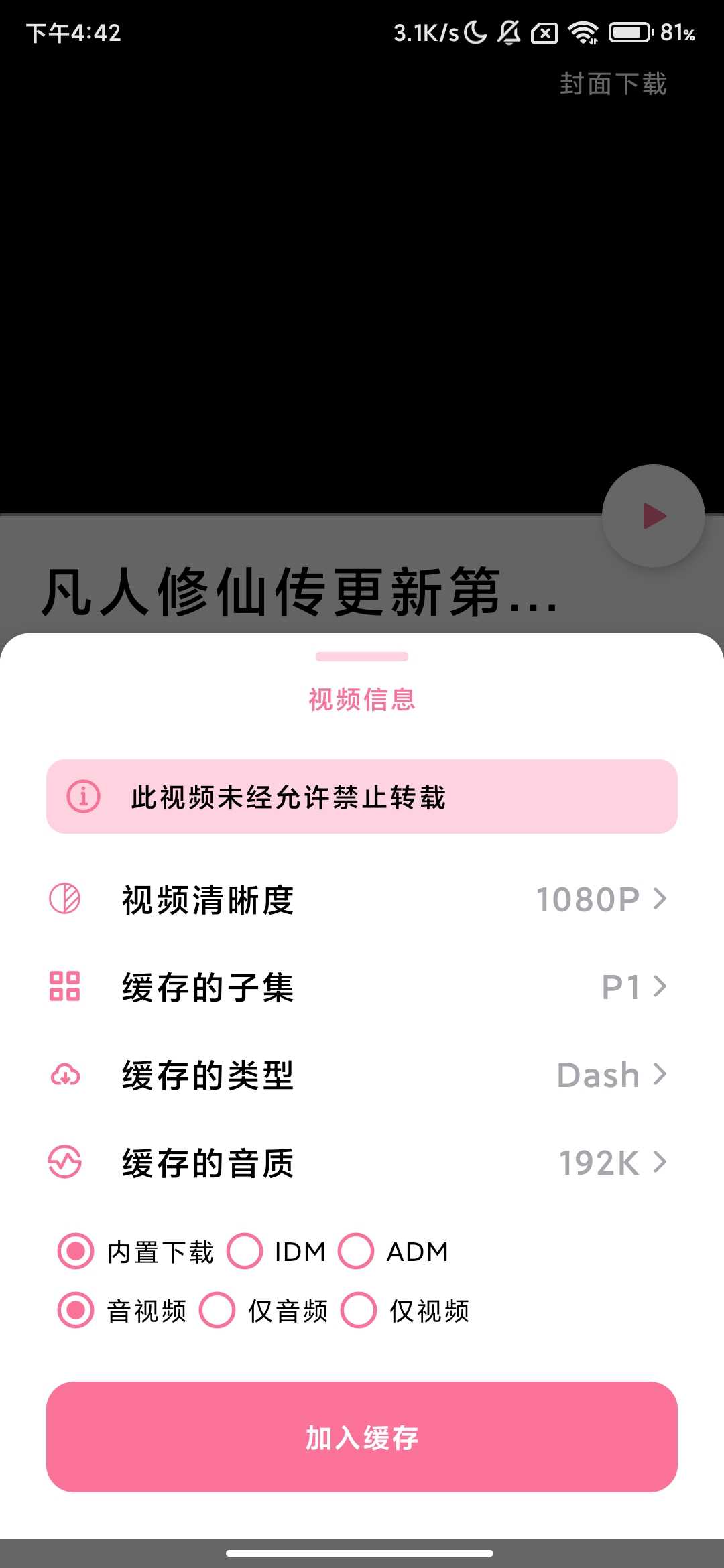Screen dimensions: 724x1568
Task: Choose 仅音频 audio-only option
Action: pyautogui.click(x=218, y=1310)
